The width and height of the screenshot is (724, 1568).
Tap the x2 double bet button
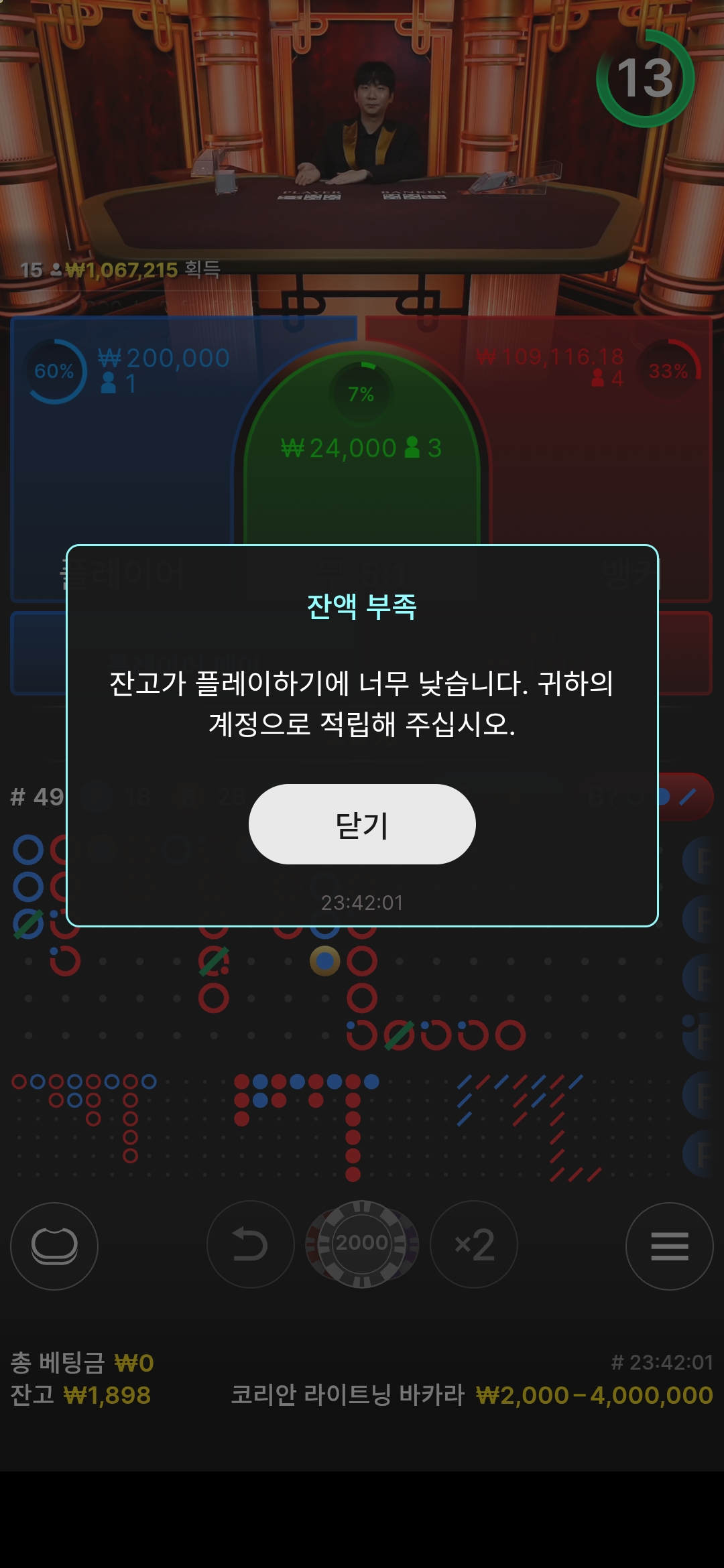pyautogui.click(x=474, y=1244)
